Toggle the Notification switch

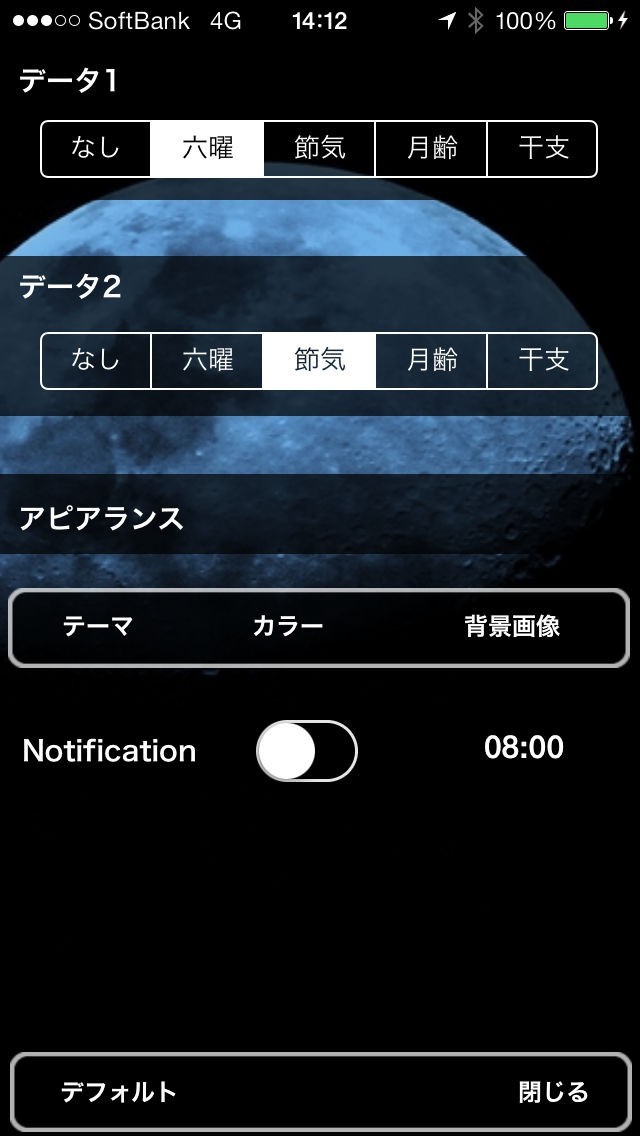point(307,750)
